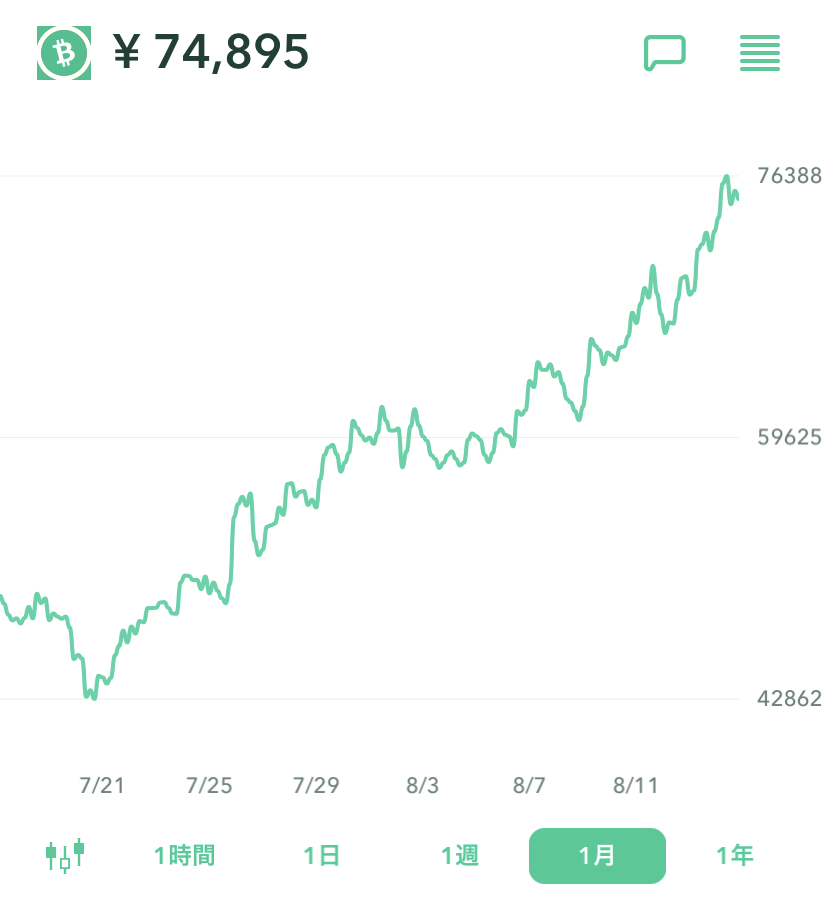Open the hamburger menu icon
The height and width of the screenshot is (906, 828).
(759, 52)
